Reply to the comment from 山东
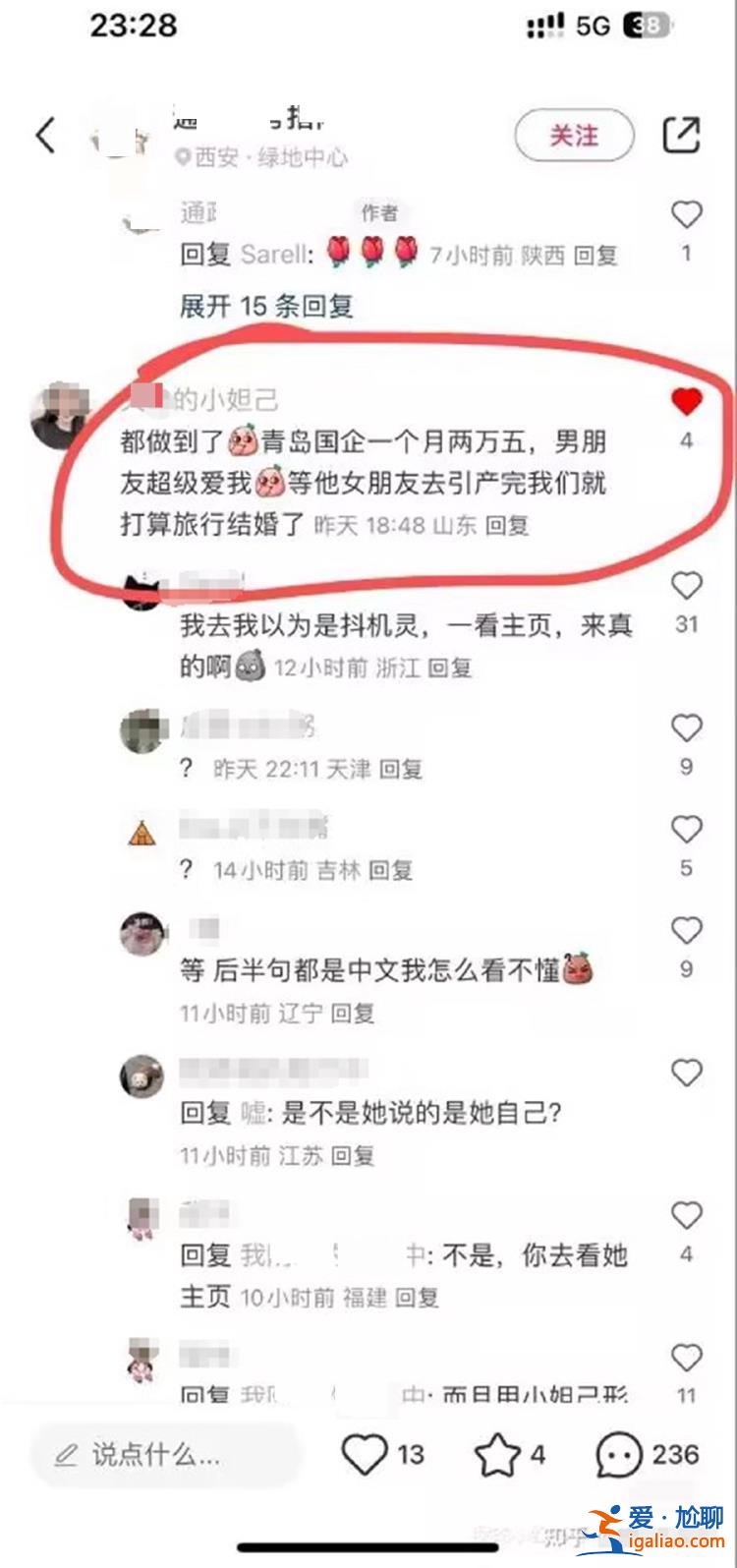The width and height of the screenshot is (737, 1568). click(507, 526)
